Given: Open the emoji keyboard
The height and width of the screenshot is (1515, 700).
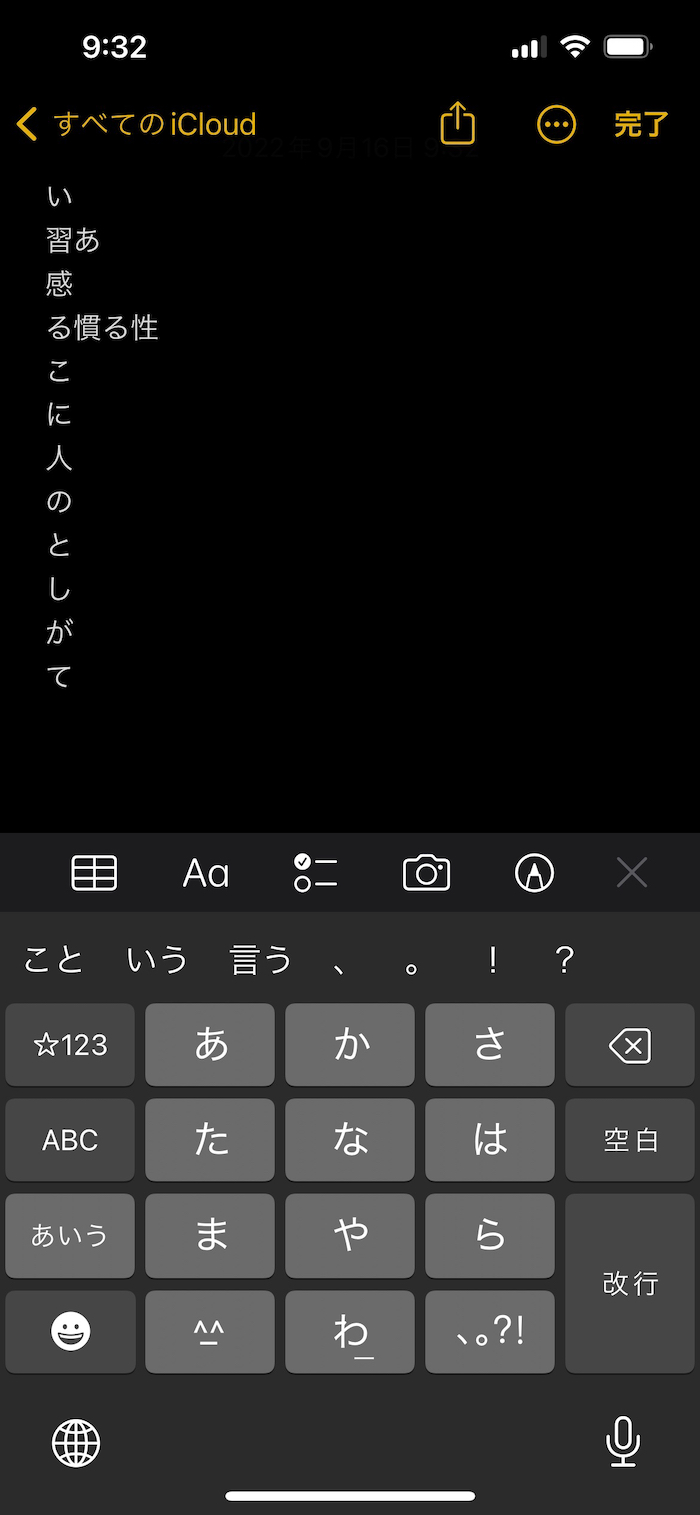Looking at the screenshot, I should [70, 1331].
